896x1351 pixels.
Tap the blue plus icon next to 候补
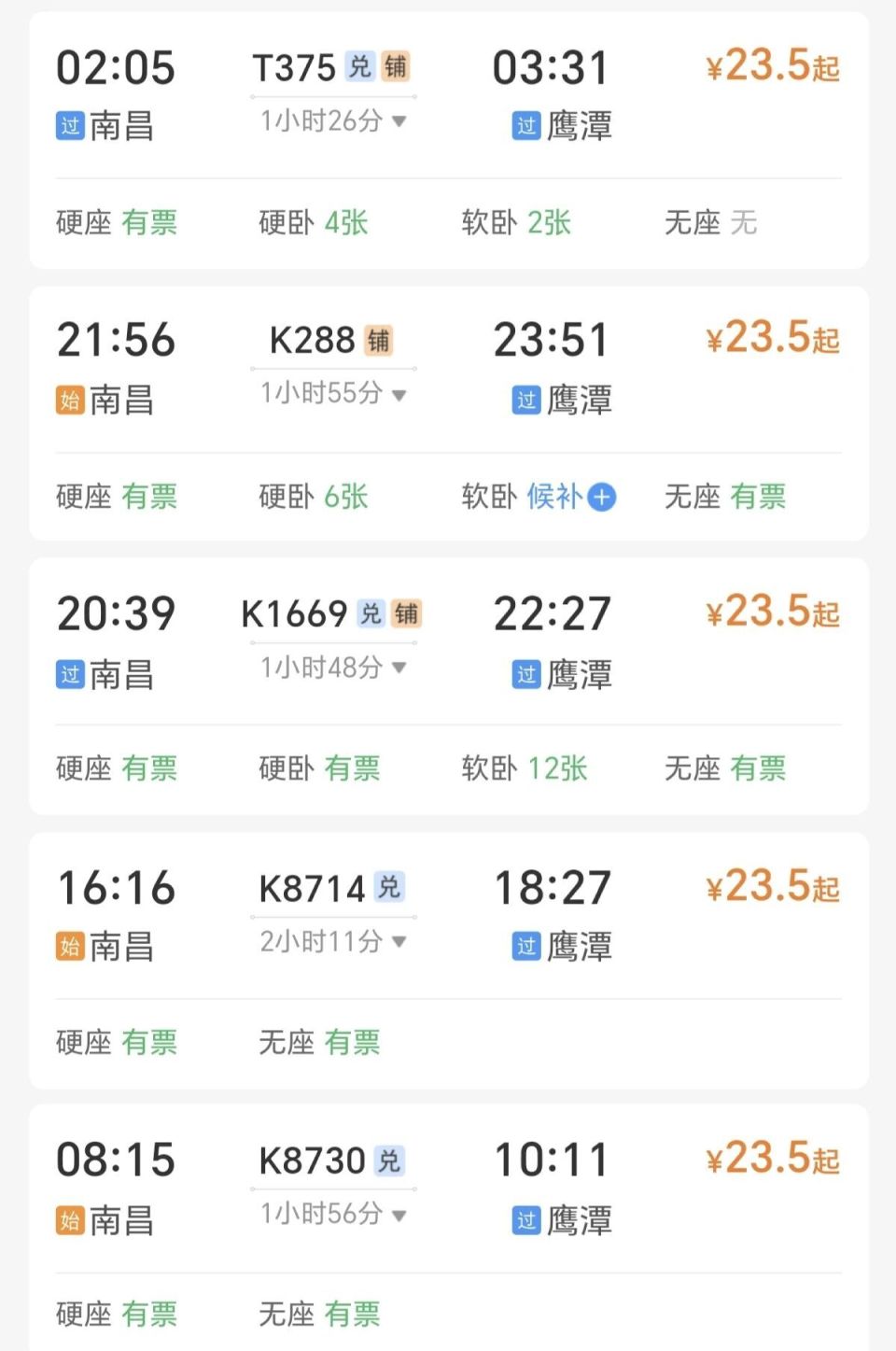click(x=601, y=498)
